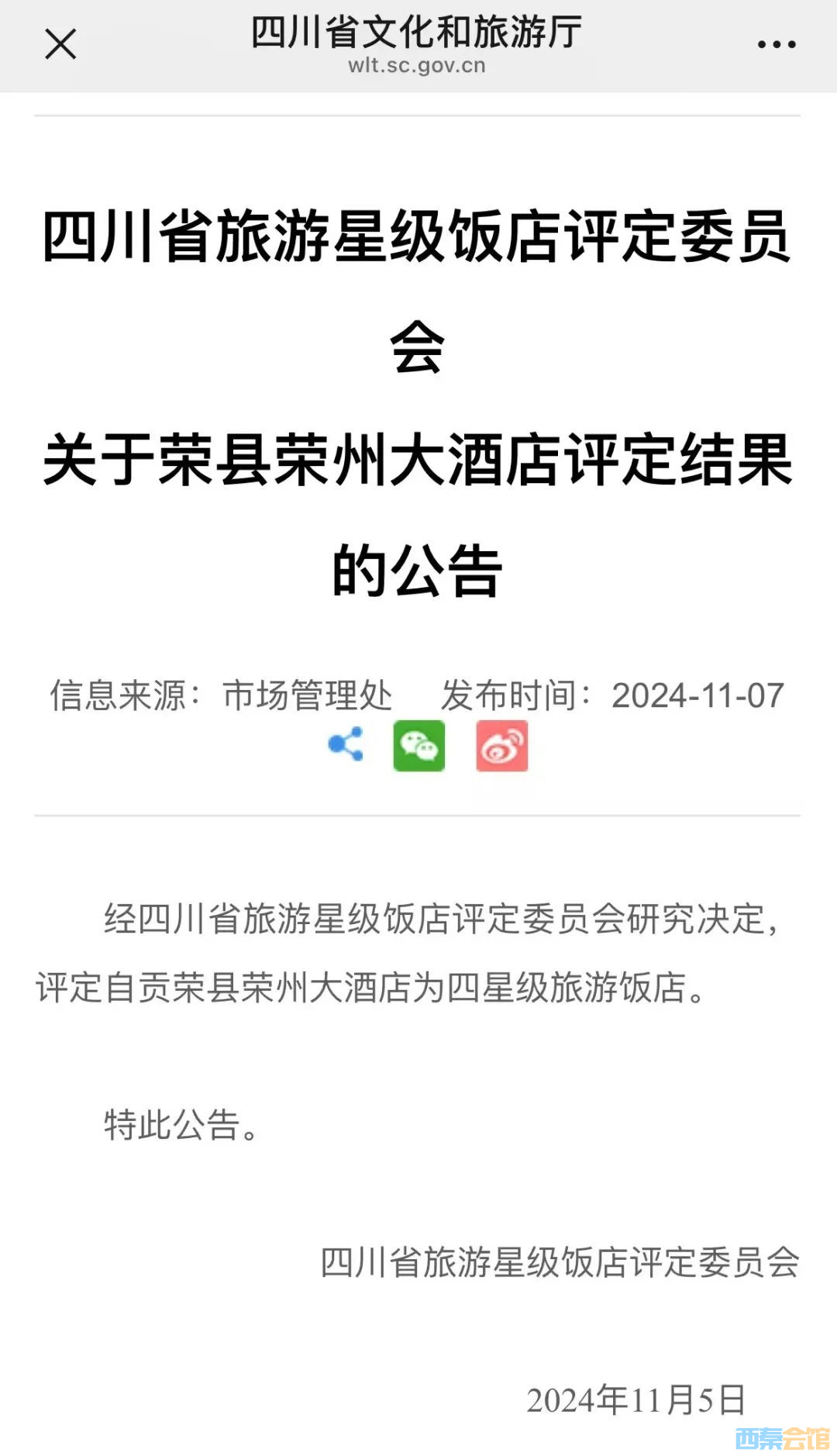Share the announcement to WeChat
This screenshot has width=837, height=1456.
[x=418, y=746]
